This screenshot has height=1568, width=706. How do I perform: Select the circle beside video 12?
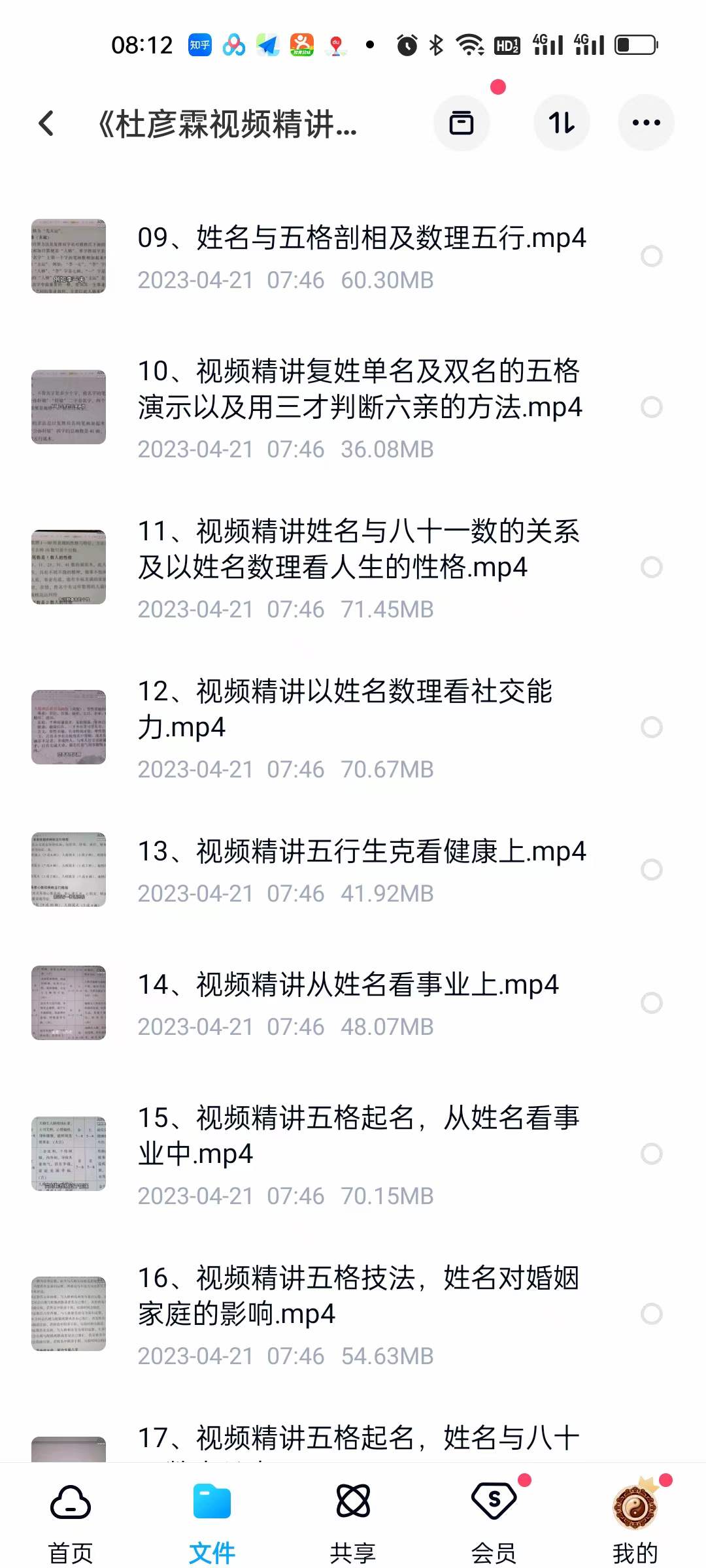tap(651, 727)
